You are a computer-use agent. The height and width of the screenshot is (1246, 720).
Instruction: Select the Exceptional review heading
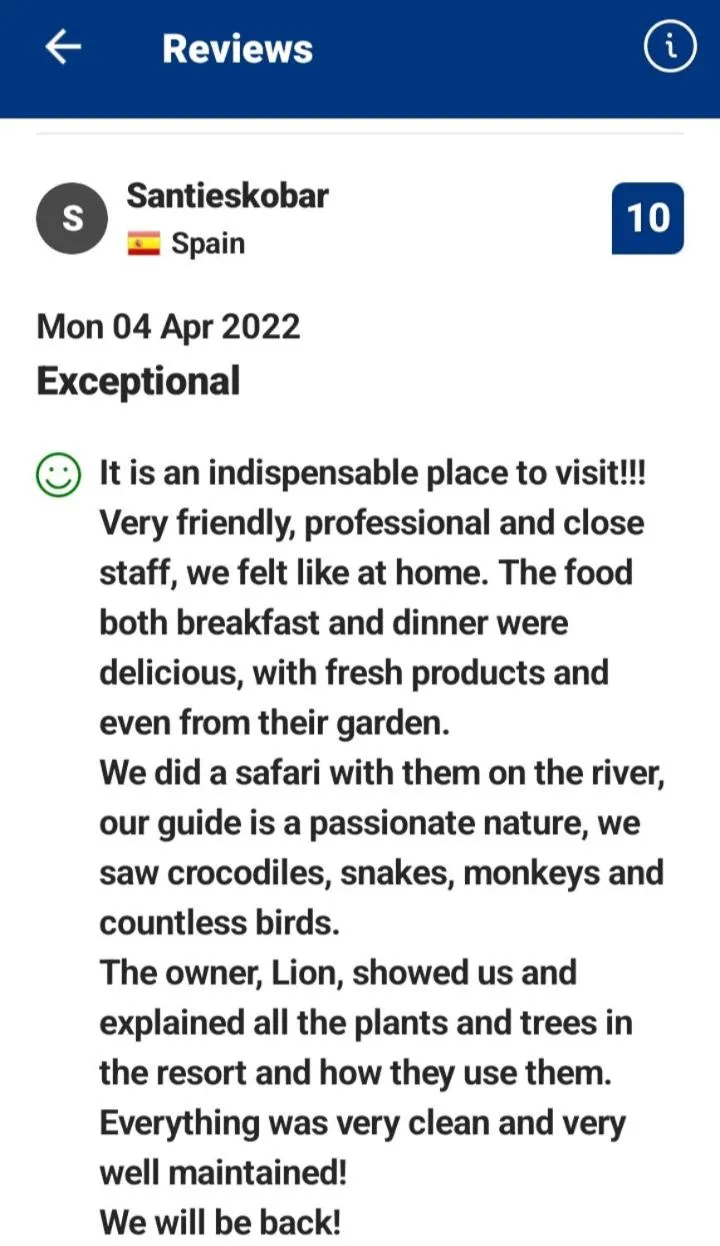pyautogui.click(x=137, y=380)
